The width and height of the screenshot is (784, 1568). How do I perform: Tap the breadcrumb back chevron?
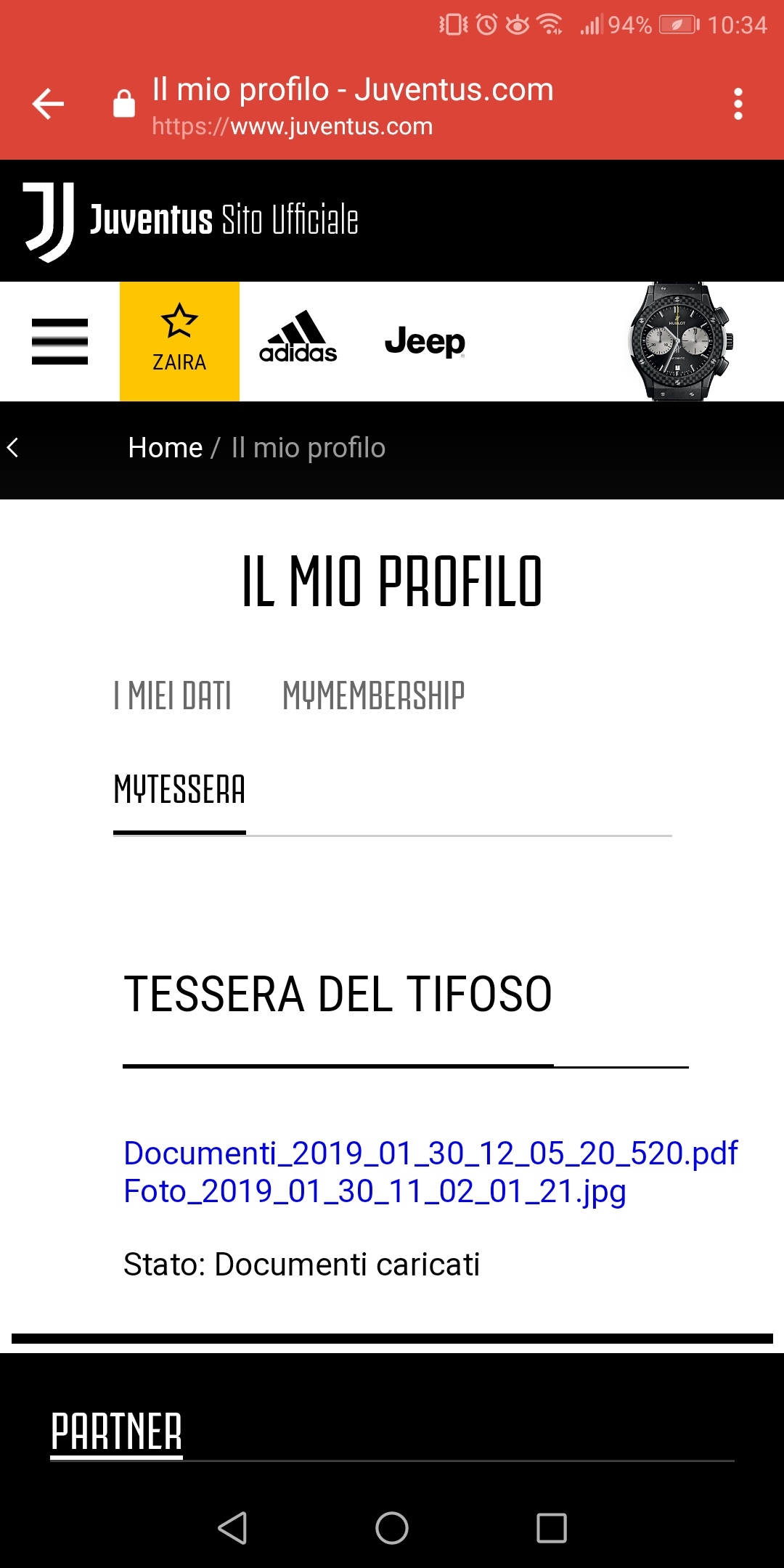coord(13,448)
